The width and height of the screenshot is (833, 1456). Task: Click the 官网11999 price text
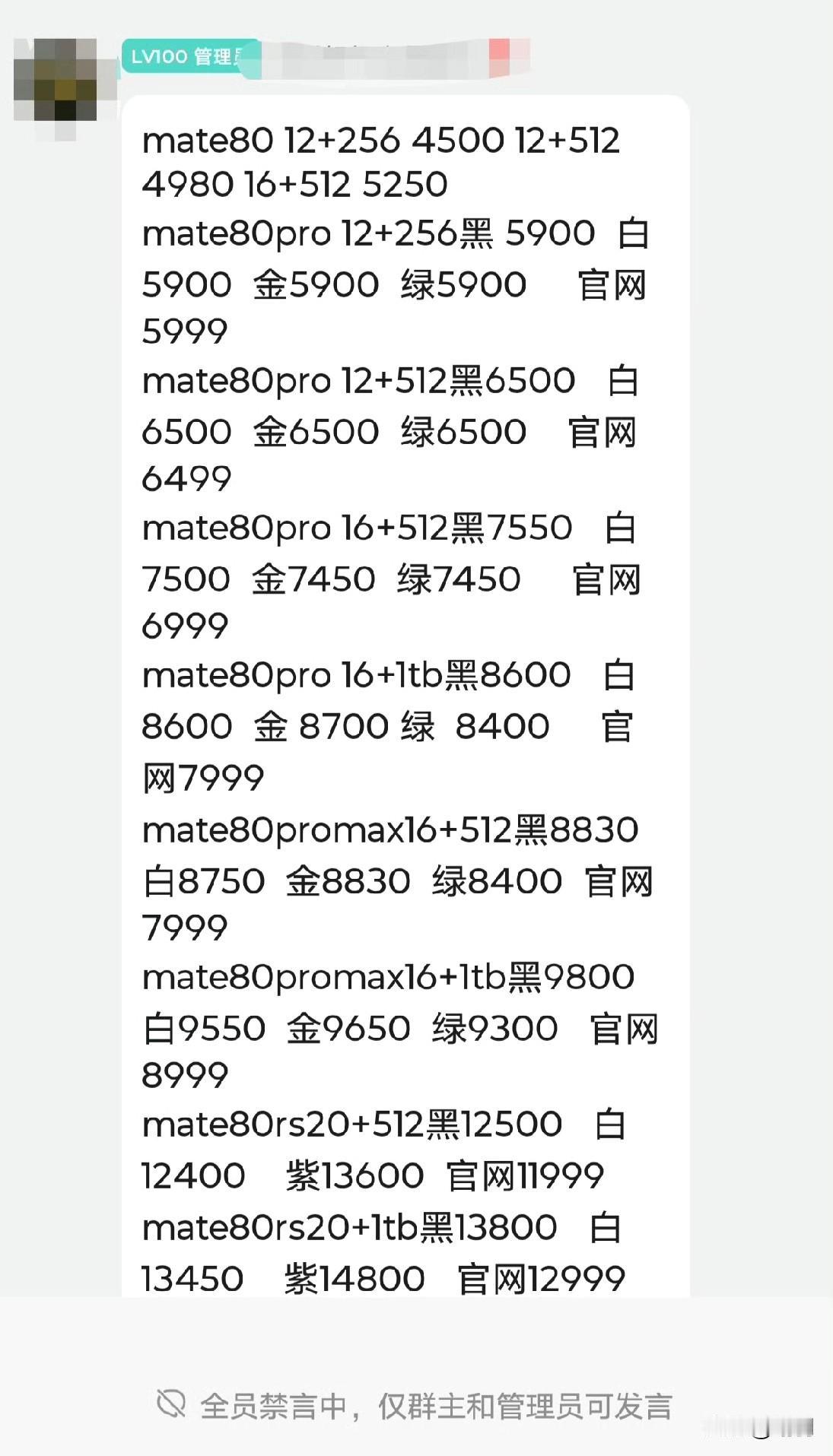pyautogui.click(x=525, y=1175)
